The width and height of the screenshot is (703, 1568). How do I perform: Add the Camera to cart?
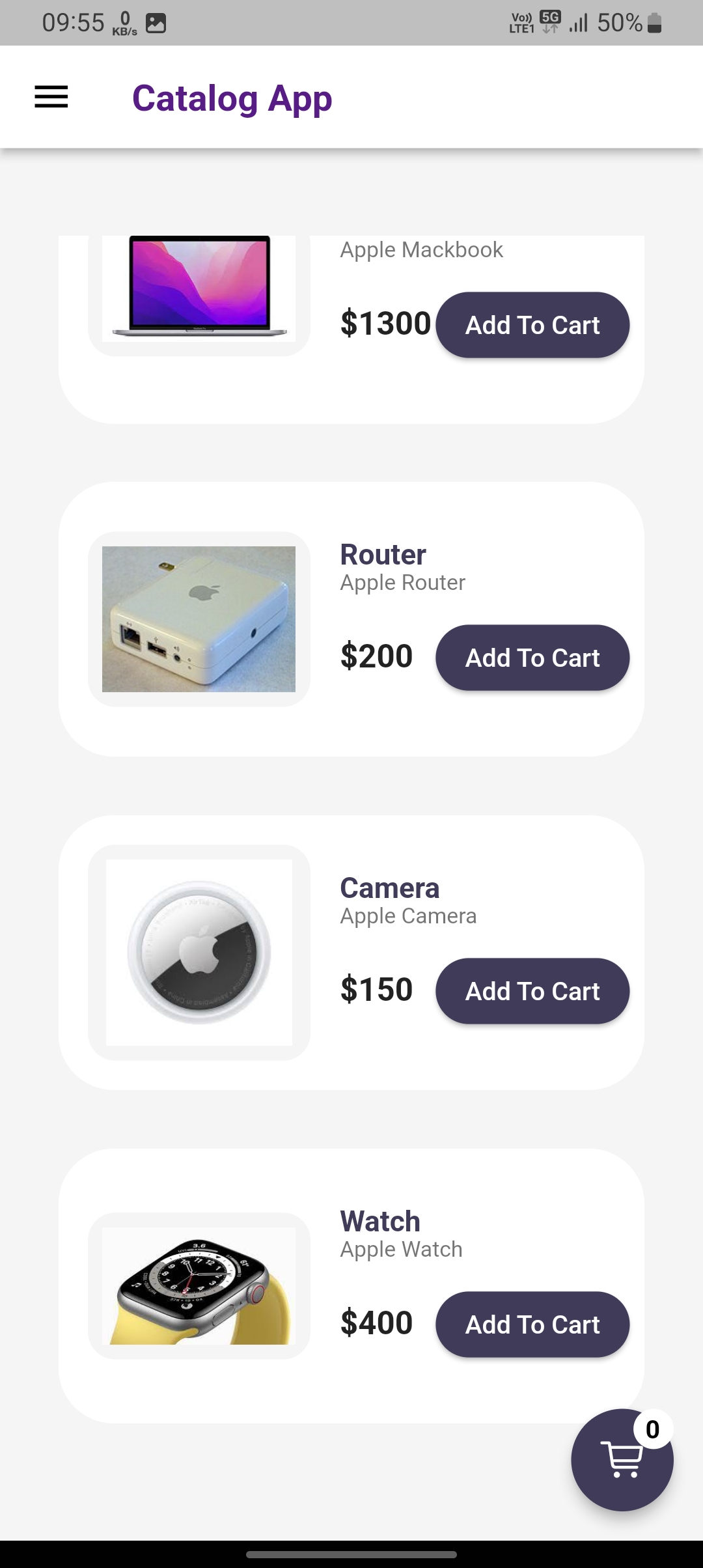(532, 990)
